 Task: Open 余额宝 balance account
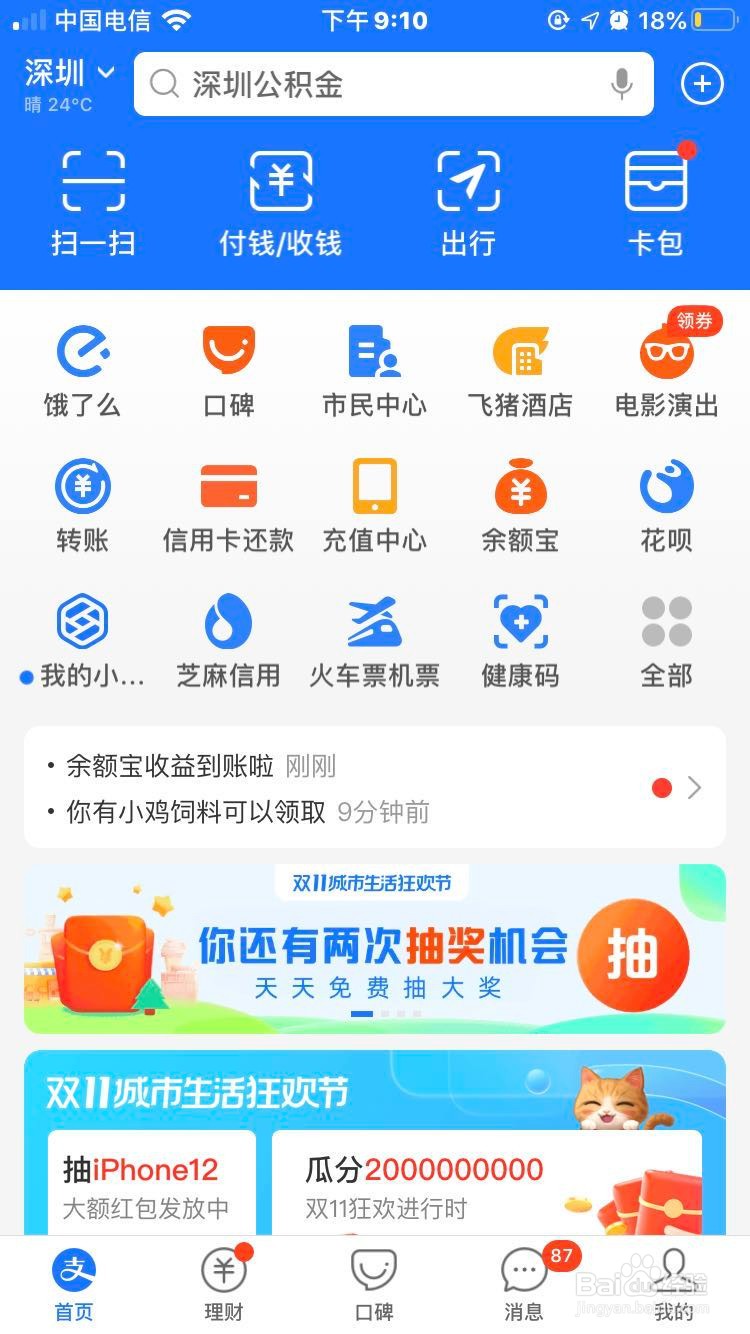(x=520, y=500)
